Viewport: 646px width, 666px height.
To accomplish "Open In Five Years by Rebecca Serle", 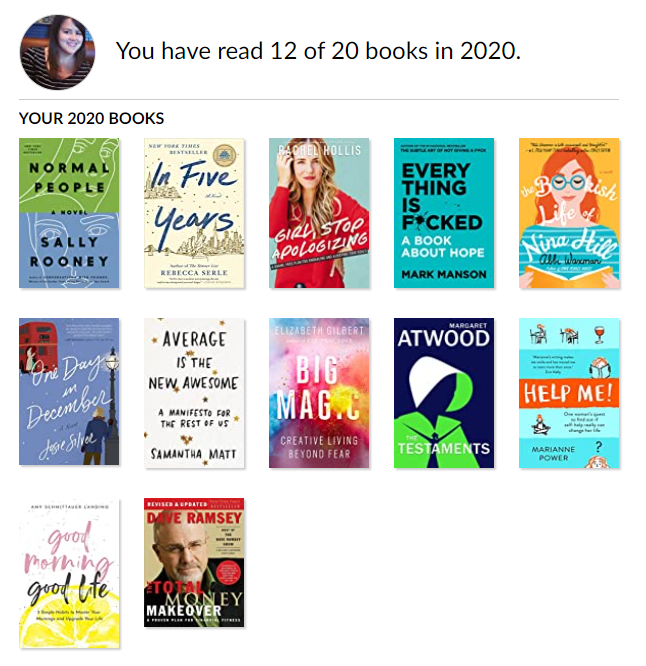I will 194,213.
